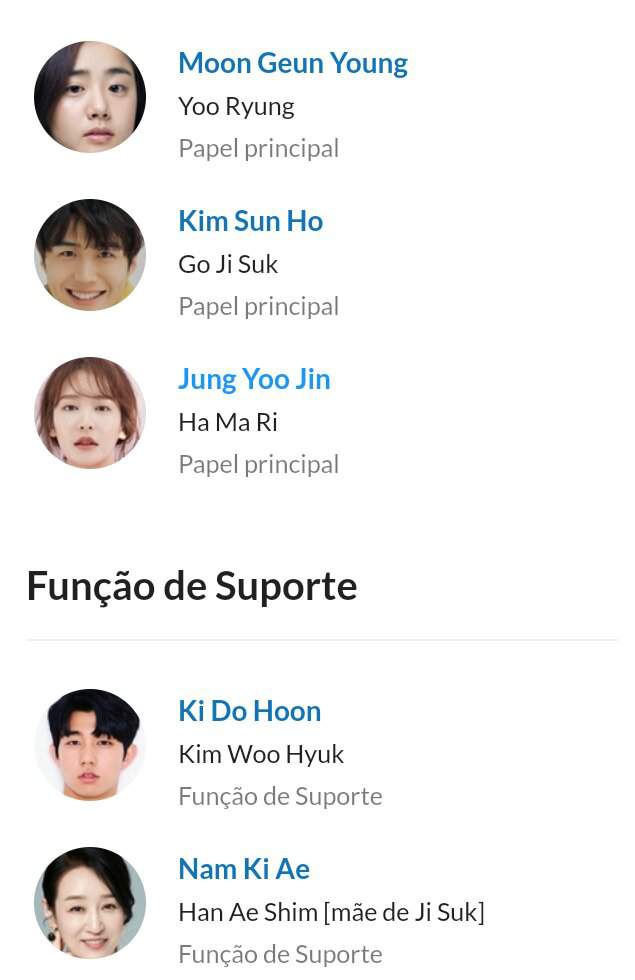Tap the avatar photo beside Go Ji Suk
The image size is (635, 980).
[90, 255]
